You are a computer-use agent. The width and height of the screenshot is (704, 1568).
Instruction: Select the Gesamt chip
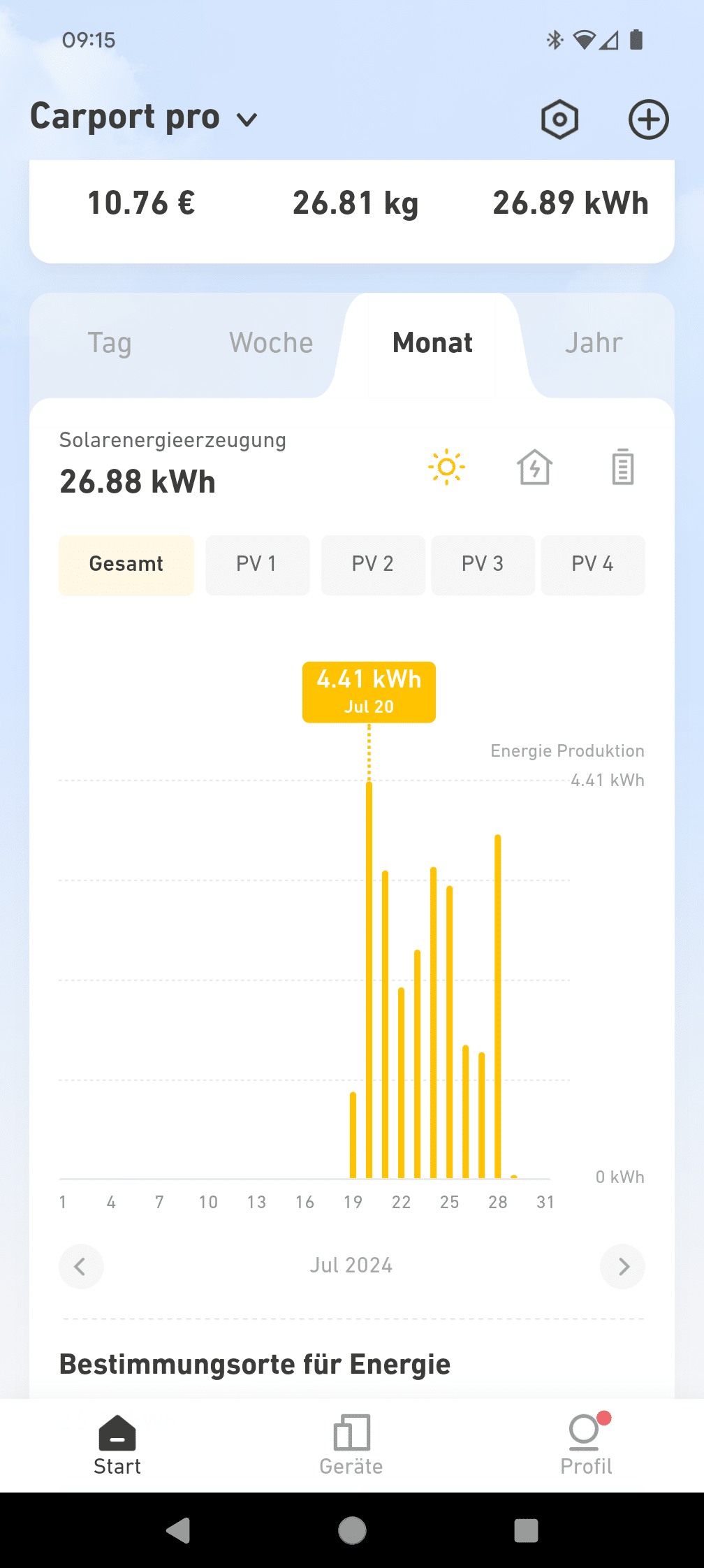(126, 565)
